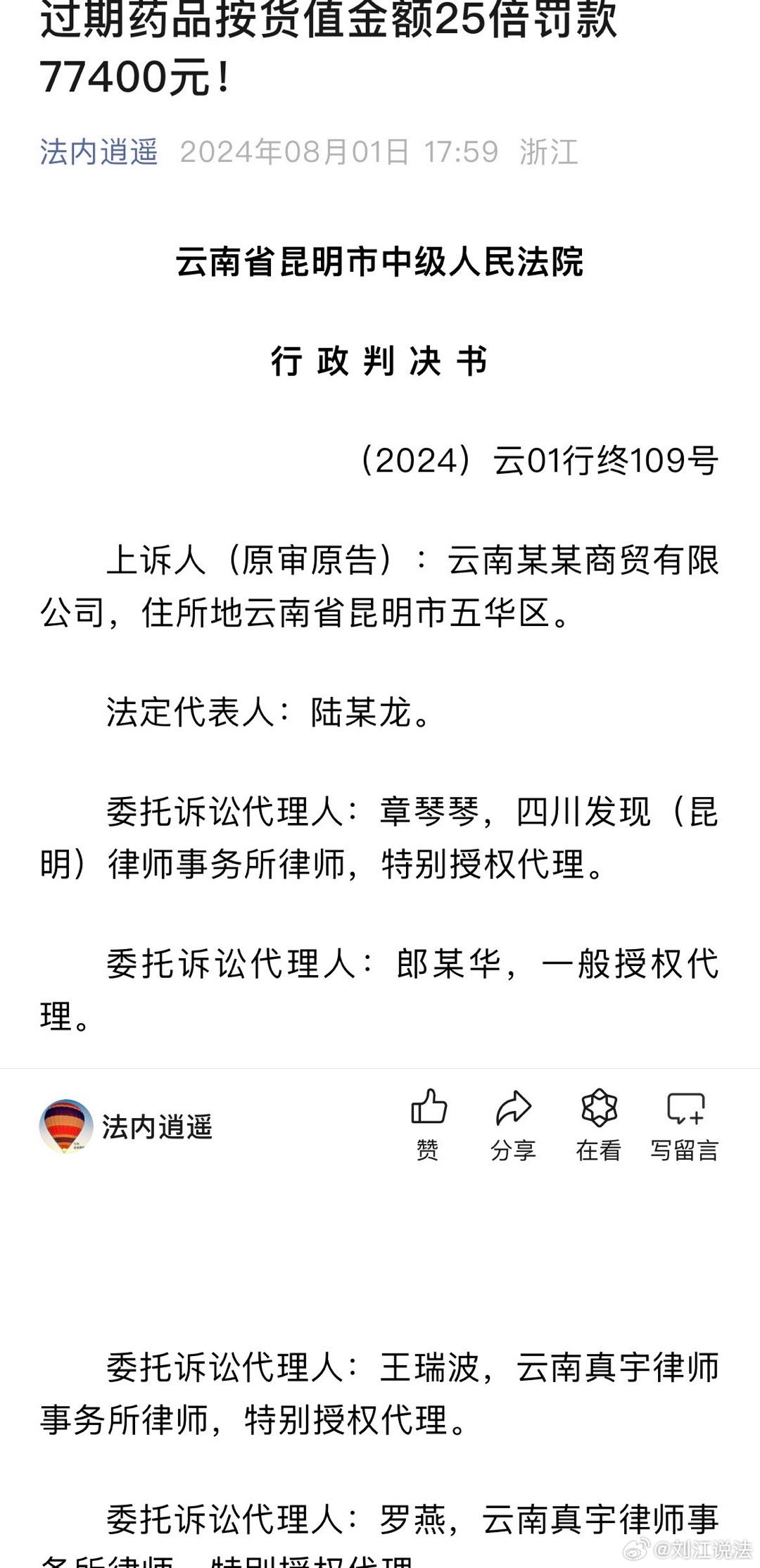Viewport: 760px width, 1568px height.
Task: Mark the article as 在看
Action: [x=598, y=1125]
